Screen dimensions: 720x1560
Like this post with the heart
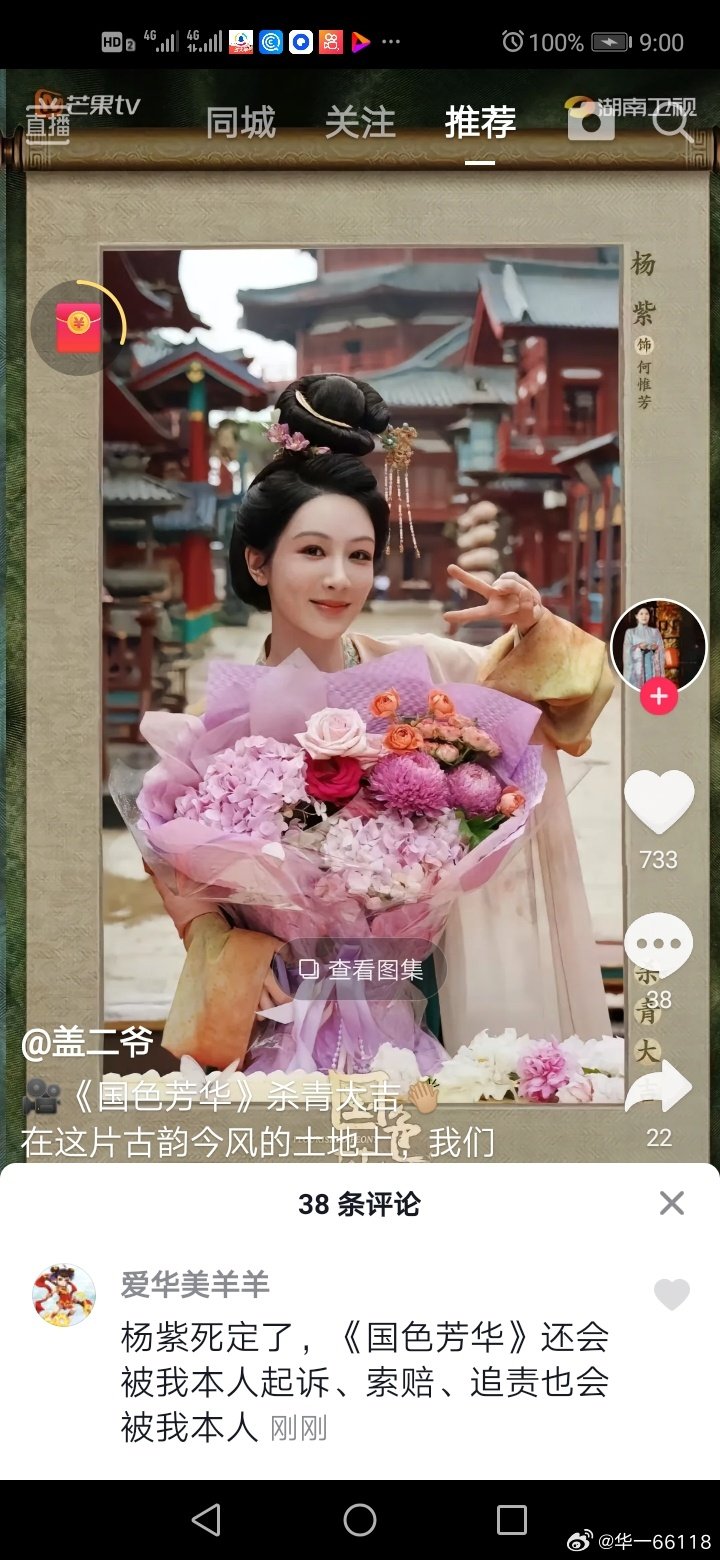pyautogui.click(x=658, y=802)
